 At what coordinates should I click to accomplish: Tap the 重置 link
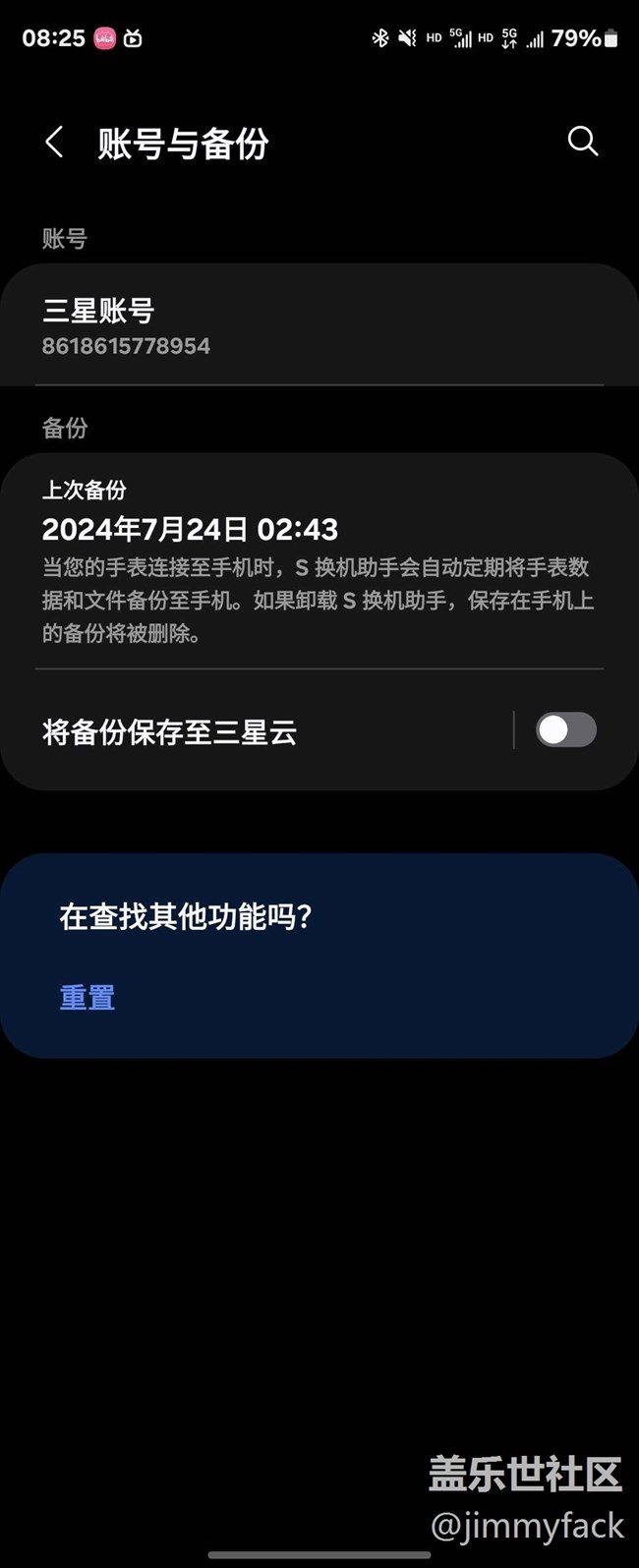87,997
